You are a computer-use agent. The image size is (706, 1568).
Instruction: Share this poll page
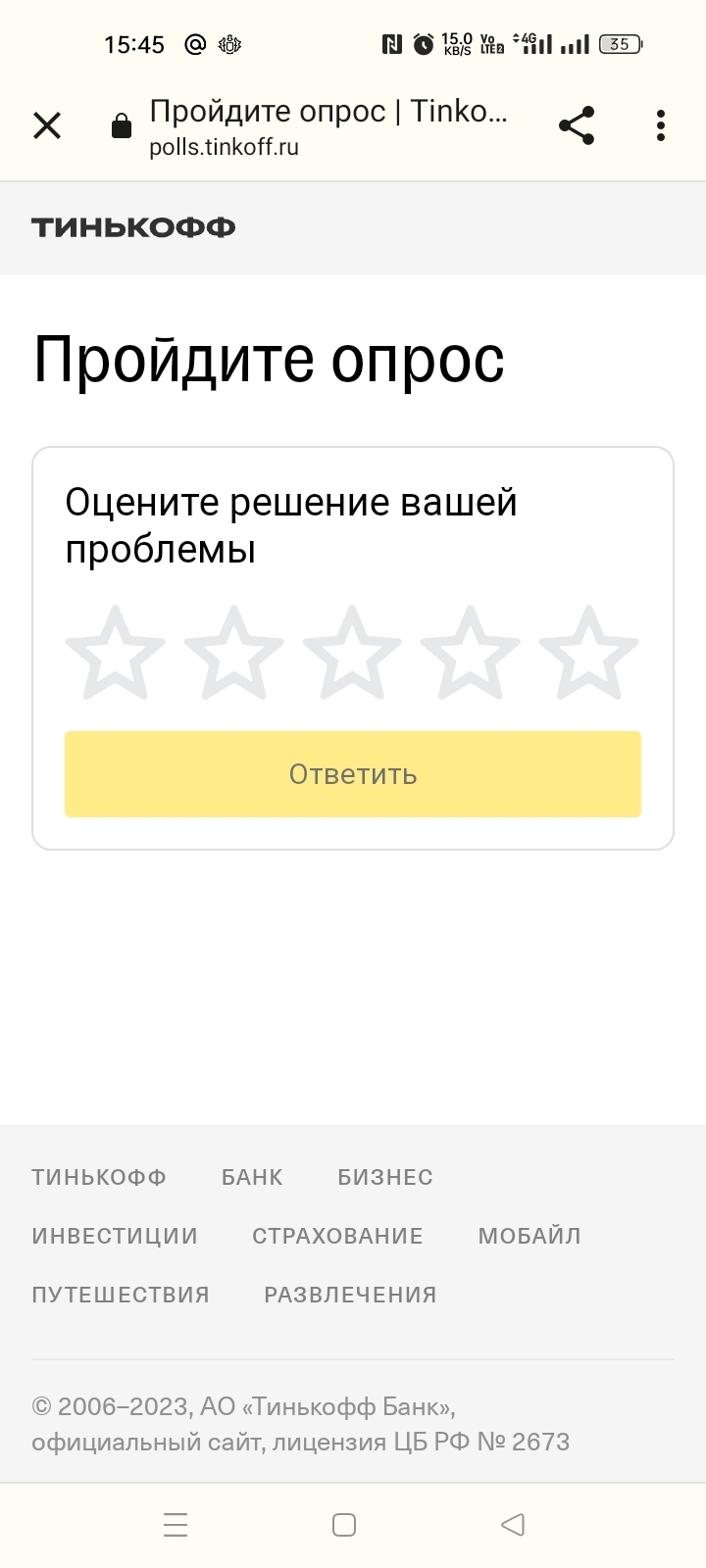point(577,126)
